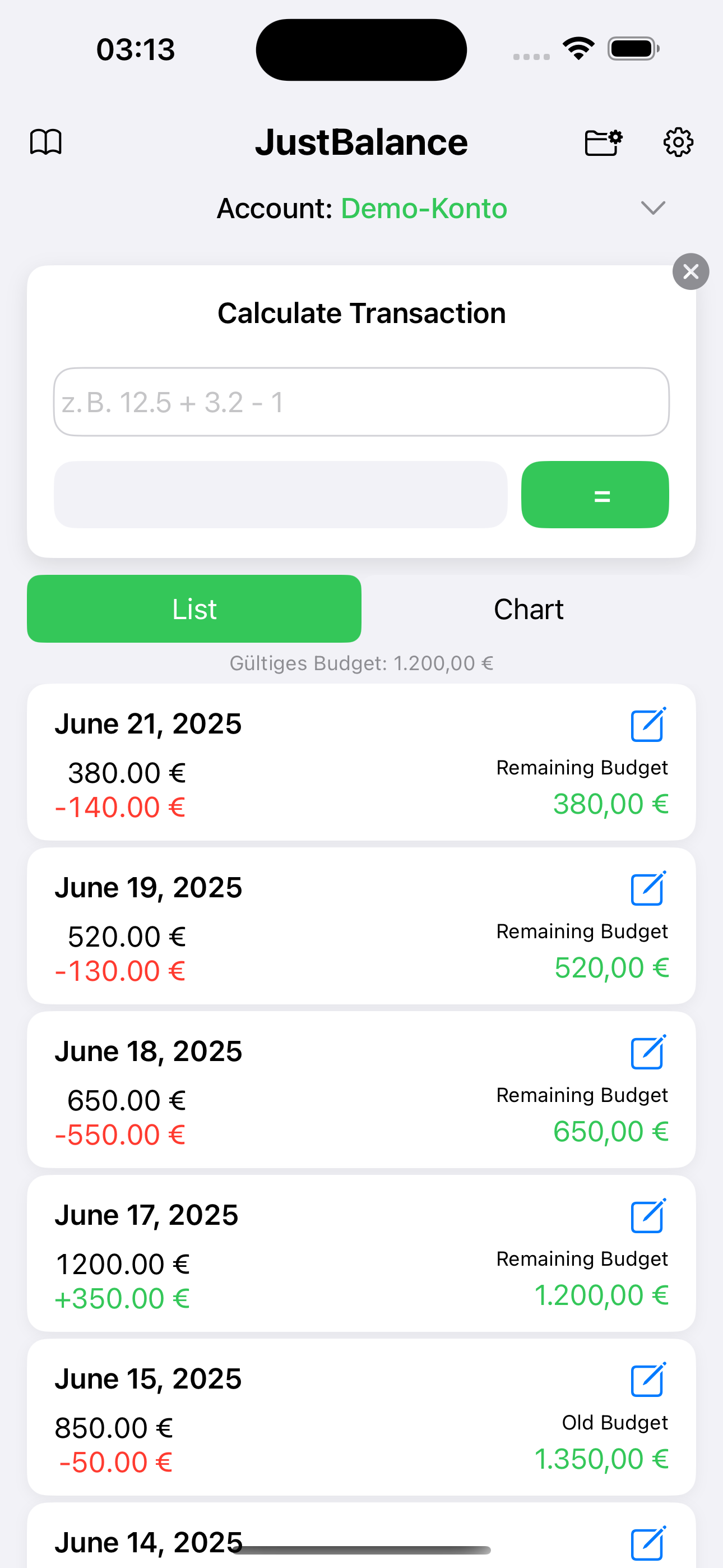Focus the calculation input field
Image resolution: width=723 pixels, height=1568 pixels.
[x=361, y=402]
